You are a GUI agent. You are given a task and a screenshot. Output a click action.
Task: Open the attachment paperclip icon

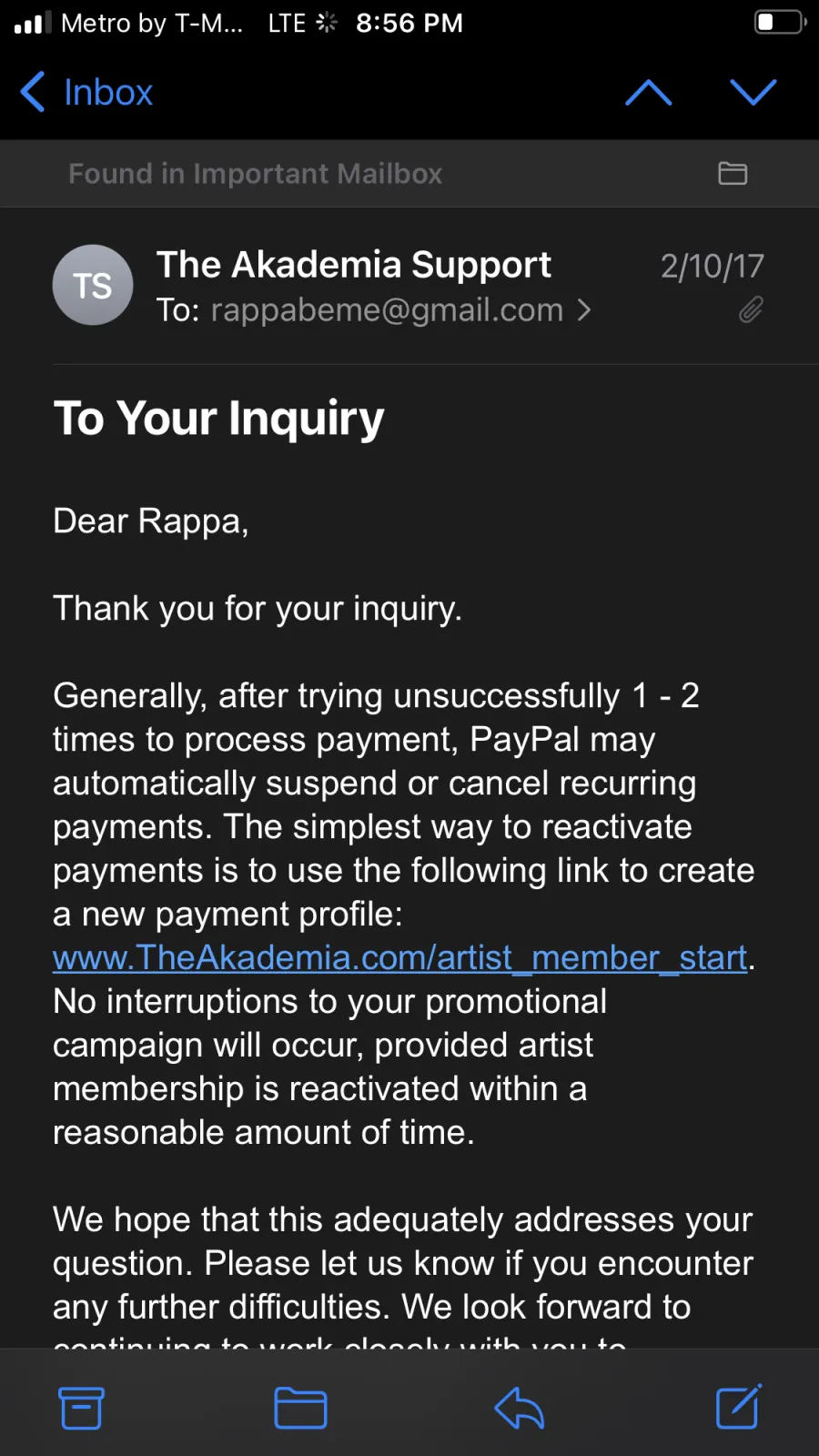pyautogui.click(x=751, y=310)
